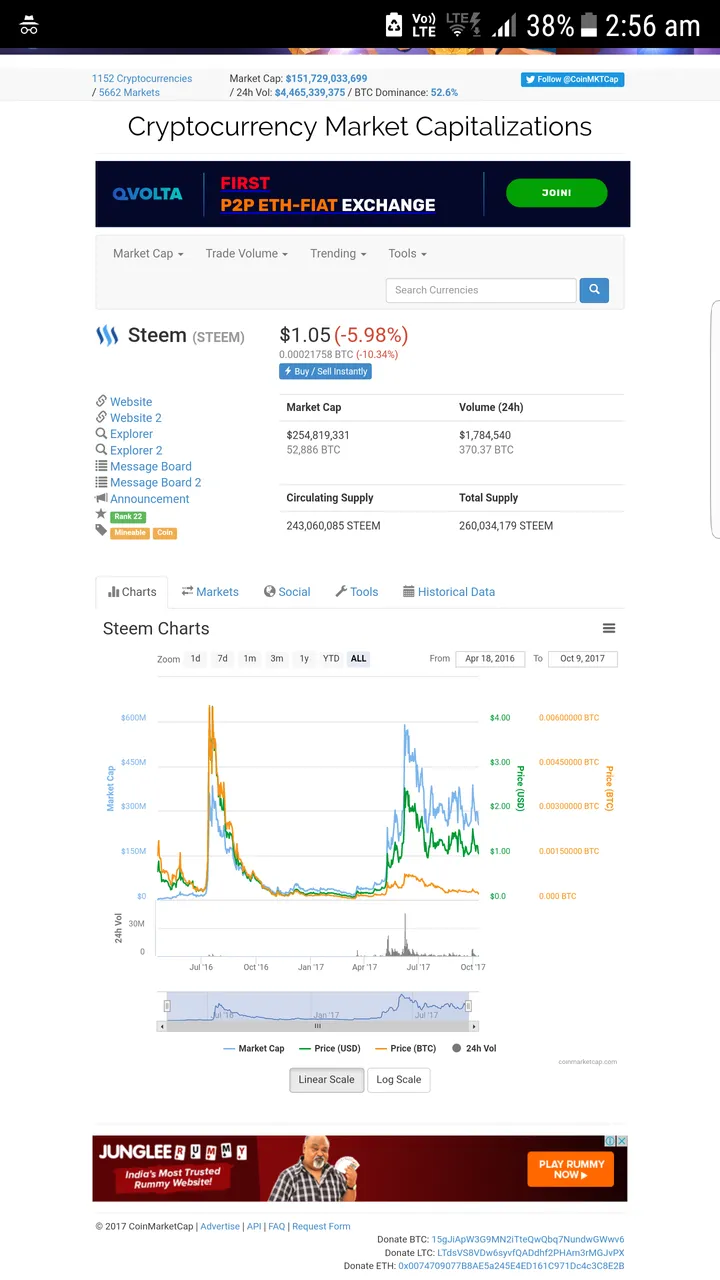The width and height of the screenshot is (720, 1280).
Task: Open the Trending dropdown
Action: [x=338, y=254]
